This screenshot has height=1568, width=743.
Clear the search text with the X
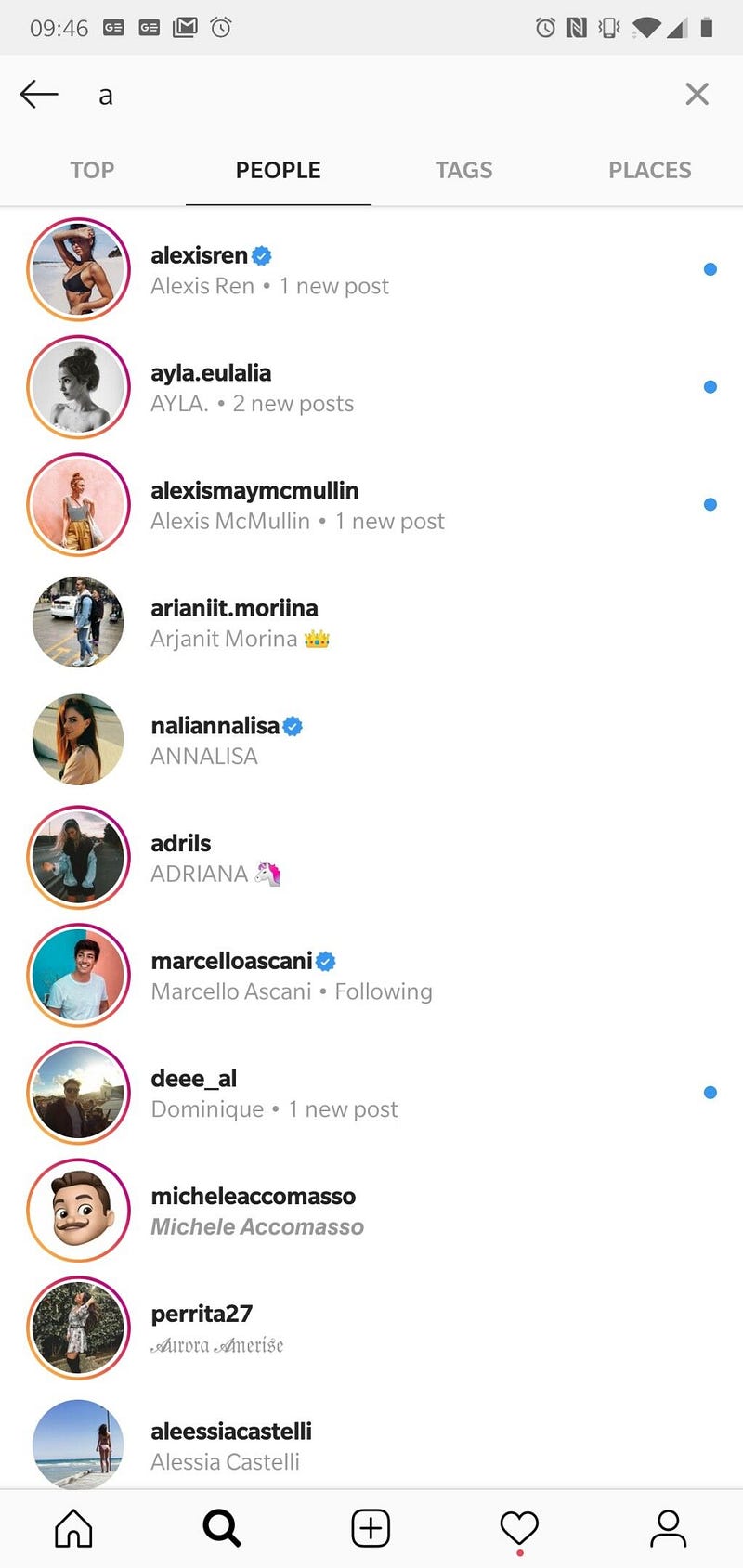pyautogui.click(x=697, y=94)
